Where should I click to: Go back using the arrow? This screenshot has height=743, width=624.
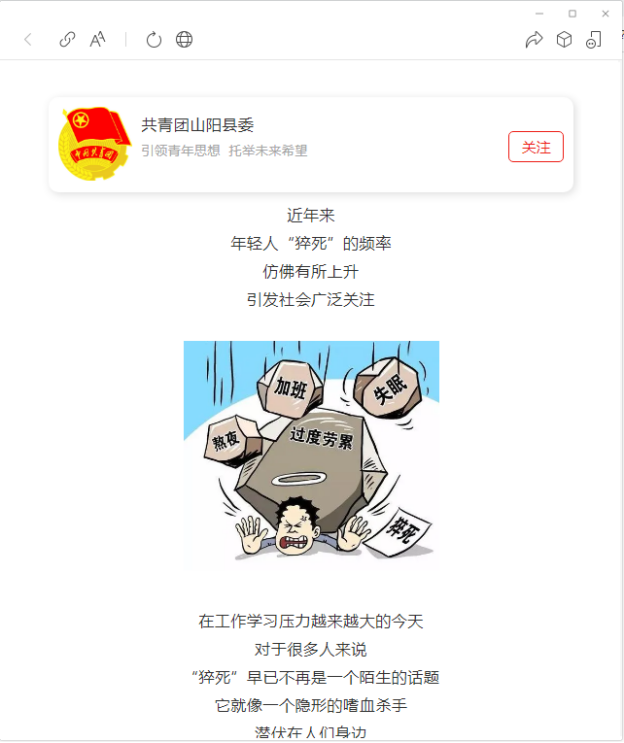click(x=28, y=40)
